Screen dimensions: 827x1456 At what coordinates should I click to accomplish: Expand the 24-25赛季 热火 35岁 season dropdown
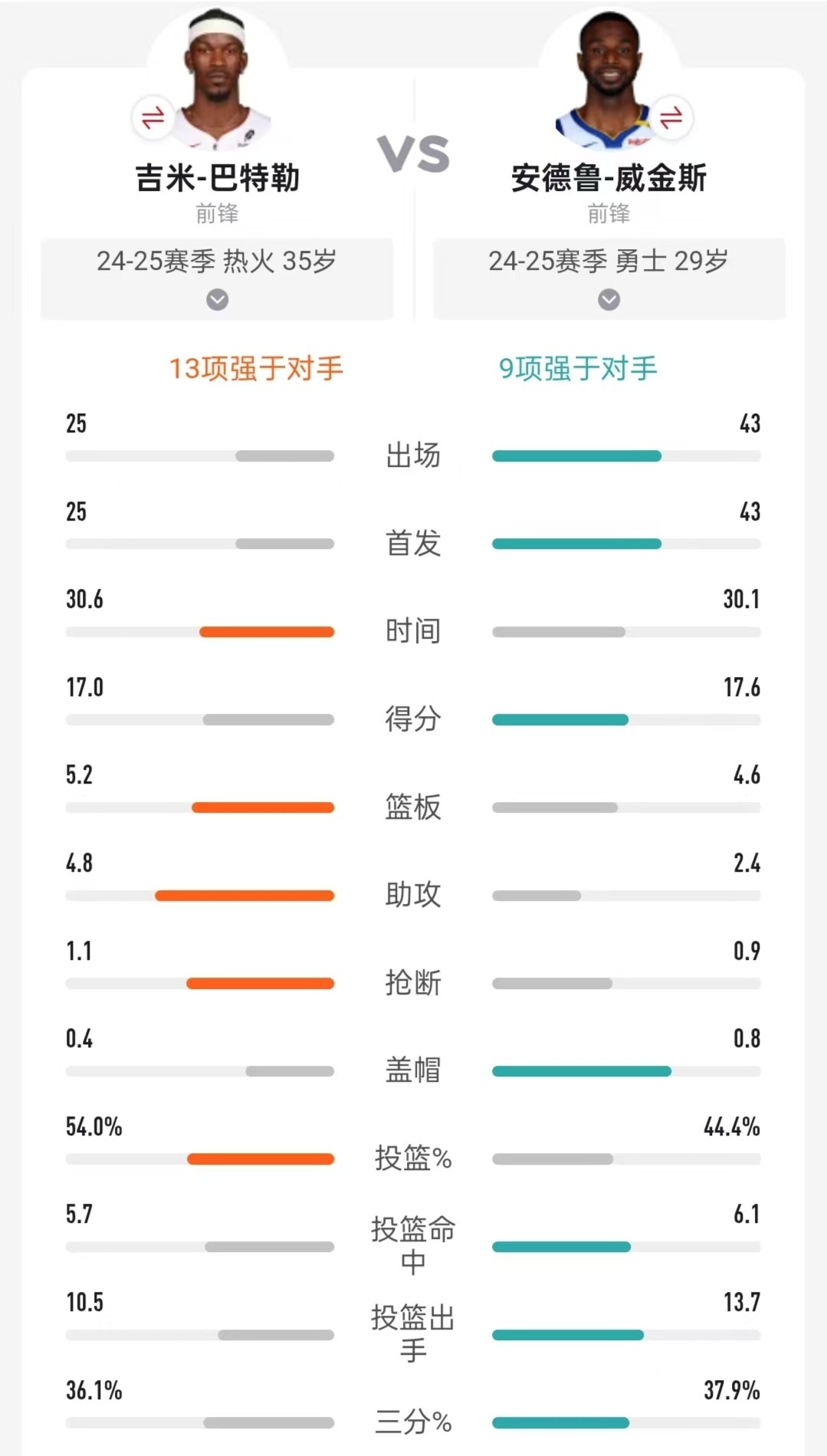pos(217,299)
